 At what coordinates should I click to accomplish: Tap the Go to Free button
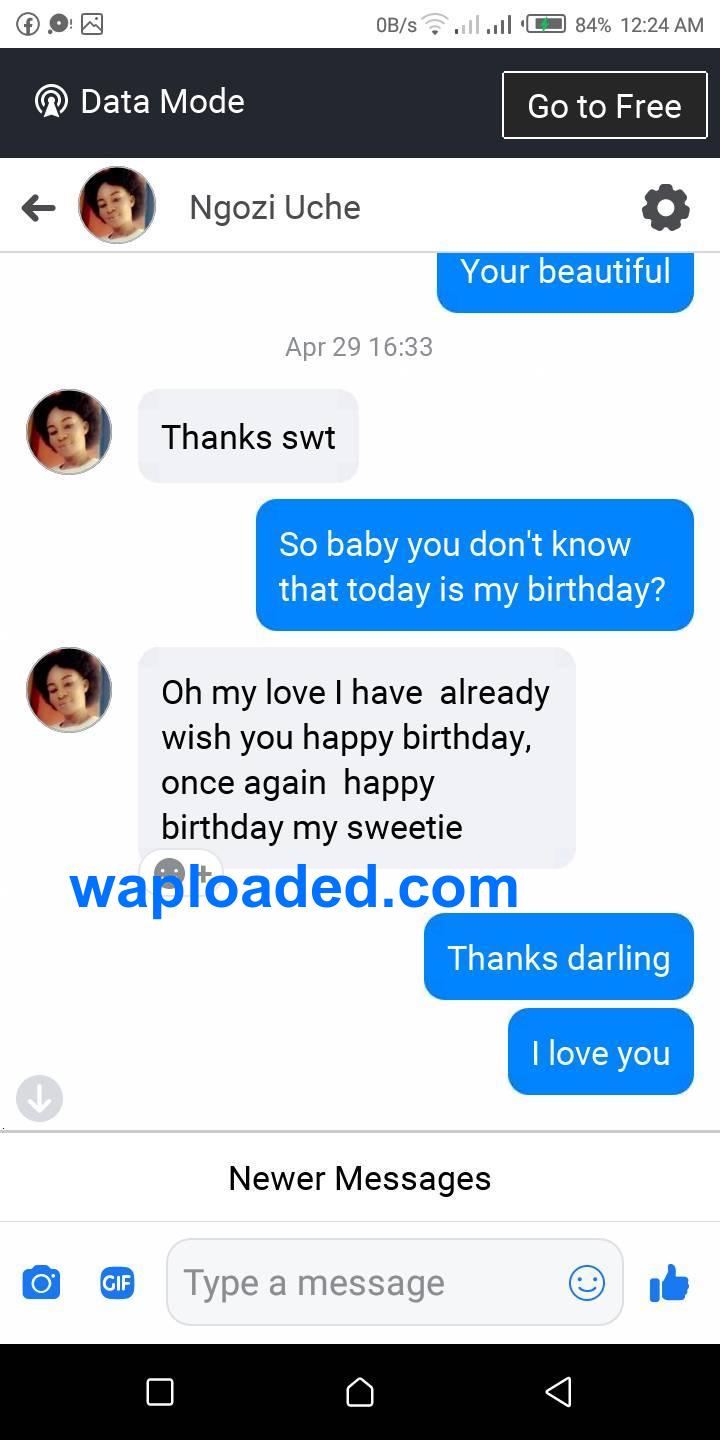pyautogui.click(x=605, y=105)
